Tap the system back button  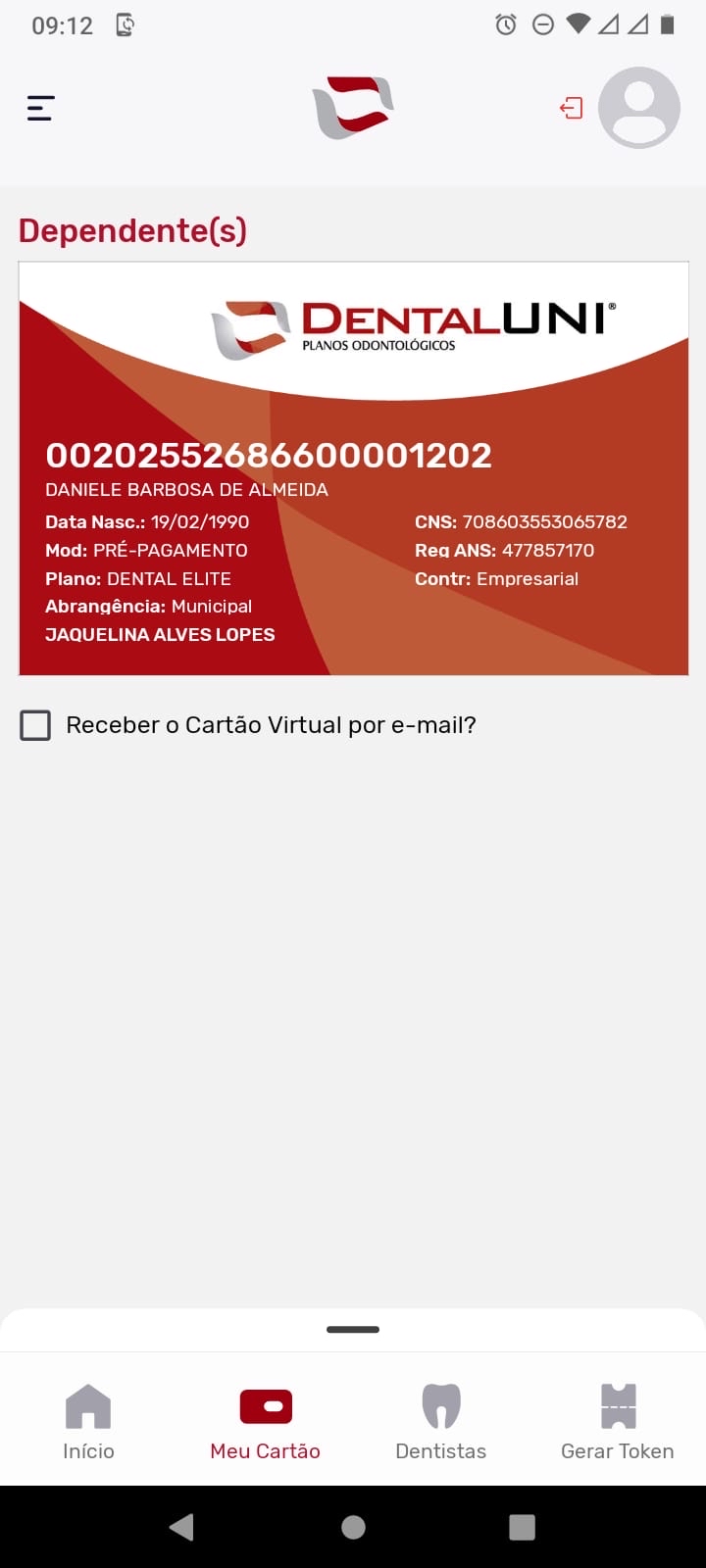click(181, 1527)
